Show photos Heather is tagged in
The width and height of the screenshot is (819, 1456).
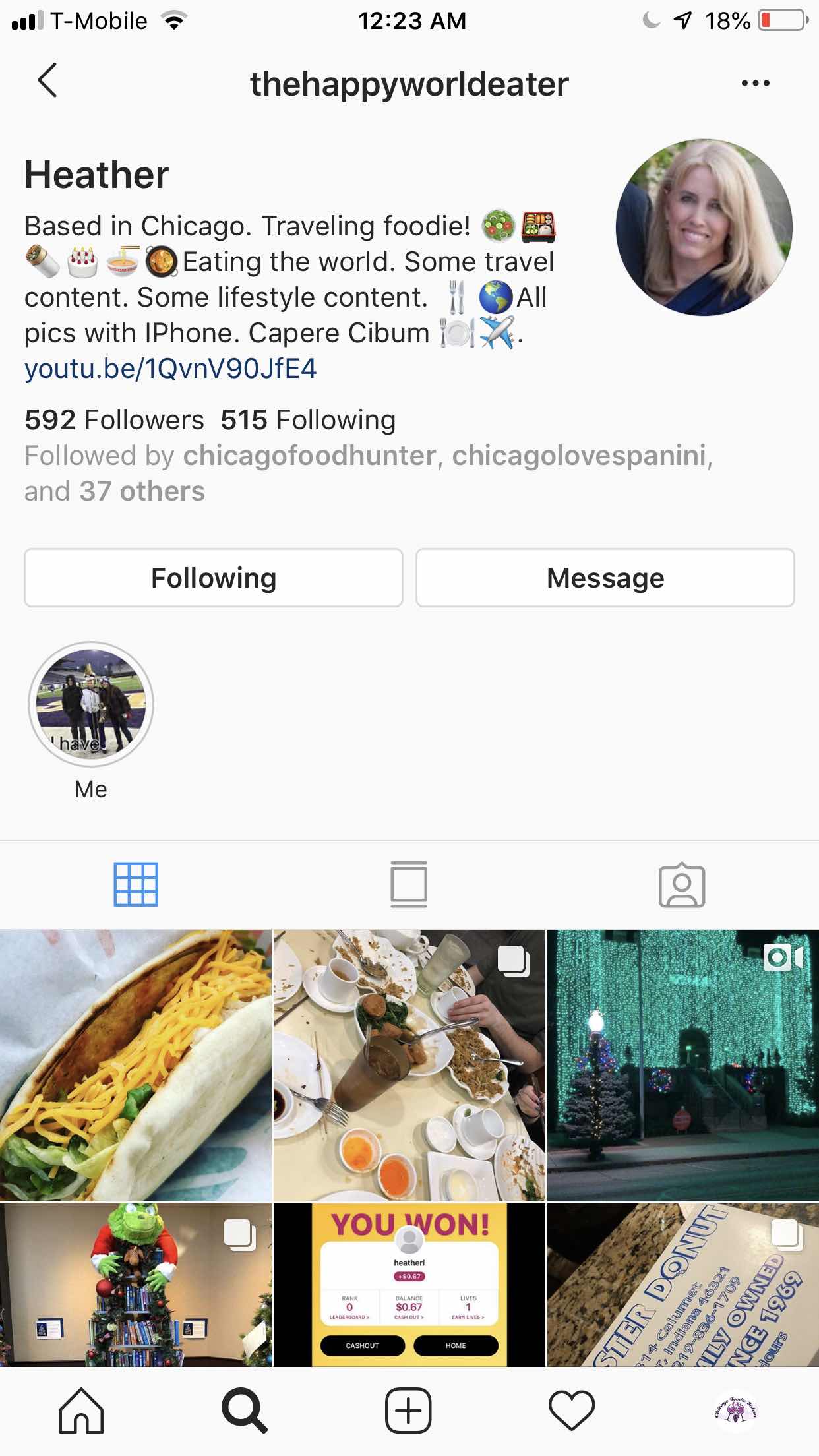682,884
